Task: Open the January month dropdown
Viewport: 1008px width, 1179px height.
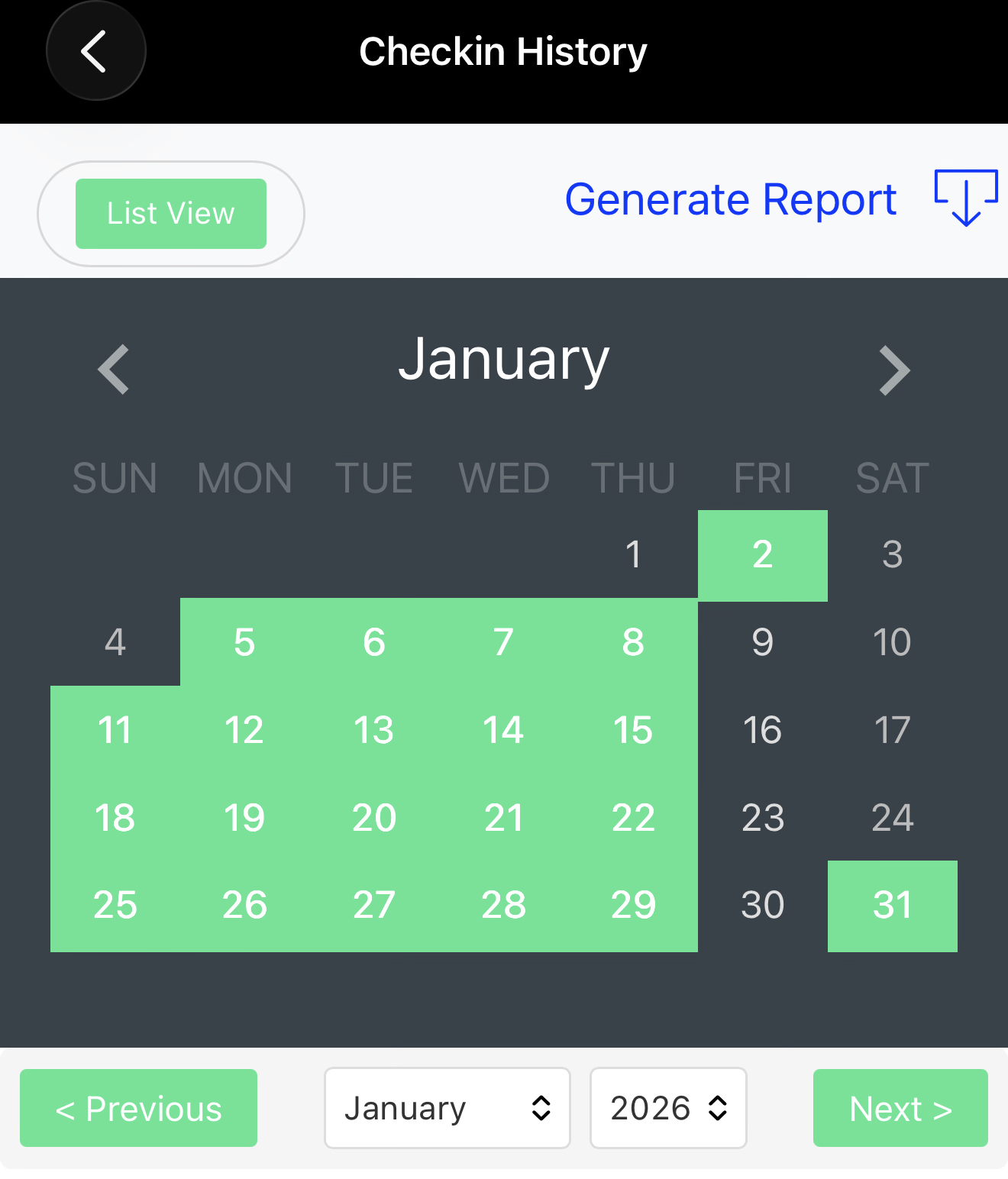Action: (x=447, y=1108)
